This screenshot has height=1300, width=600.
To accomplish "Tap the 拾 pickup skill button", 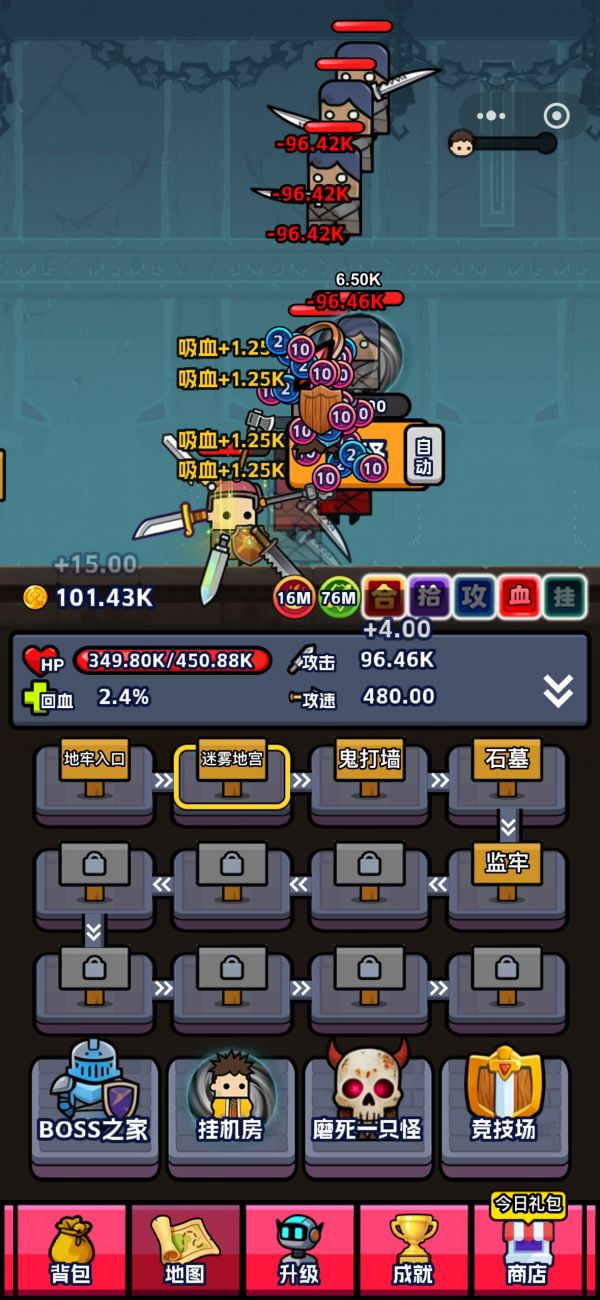I will (429, 597).
